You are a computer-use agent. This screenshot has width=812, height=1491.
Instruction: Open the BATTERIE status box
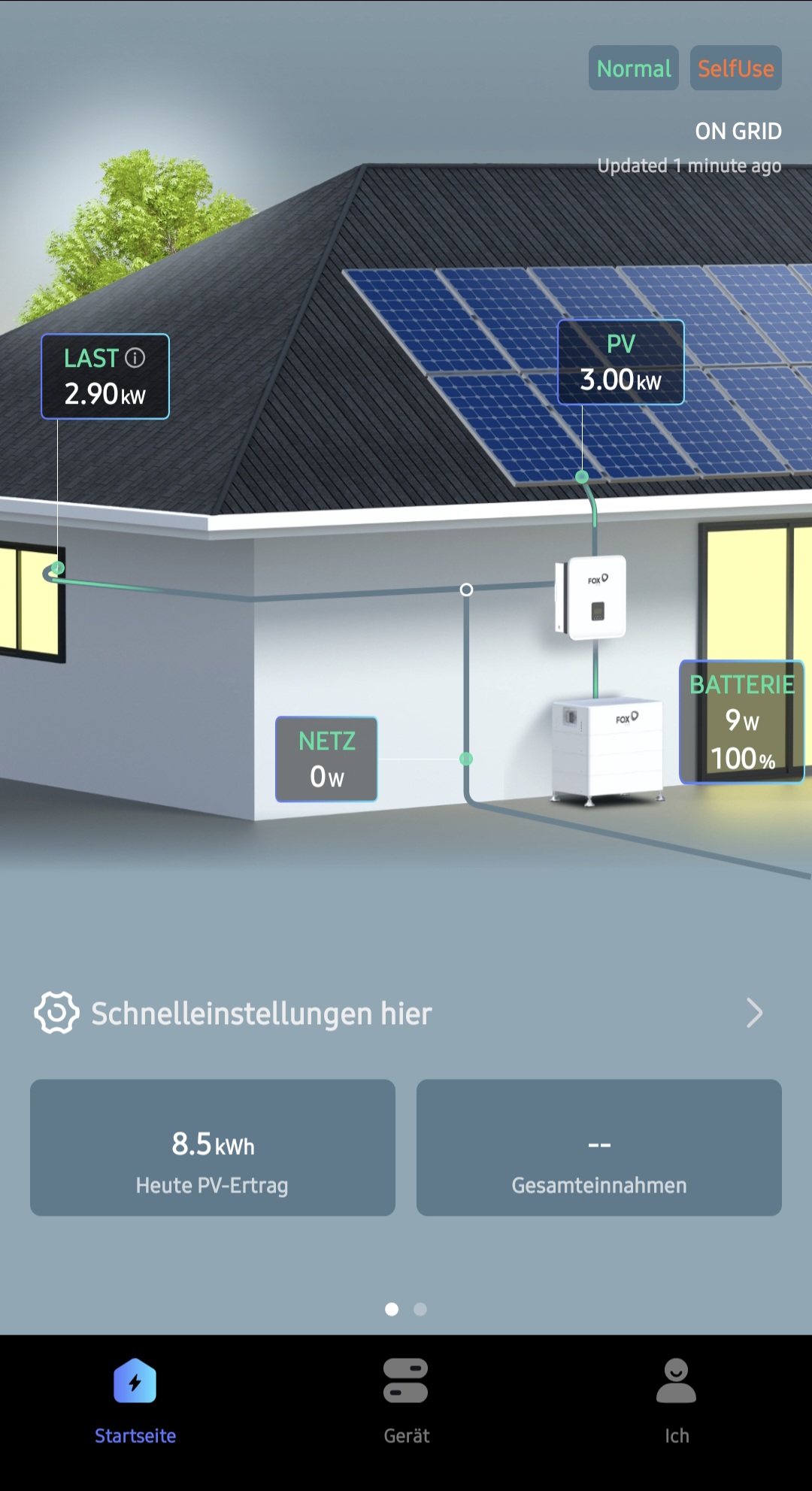[x=741, y=722]
